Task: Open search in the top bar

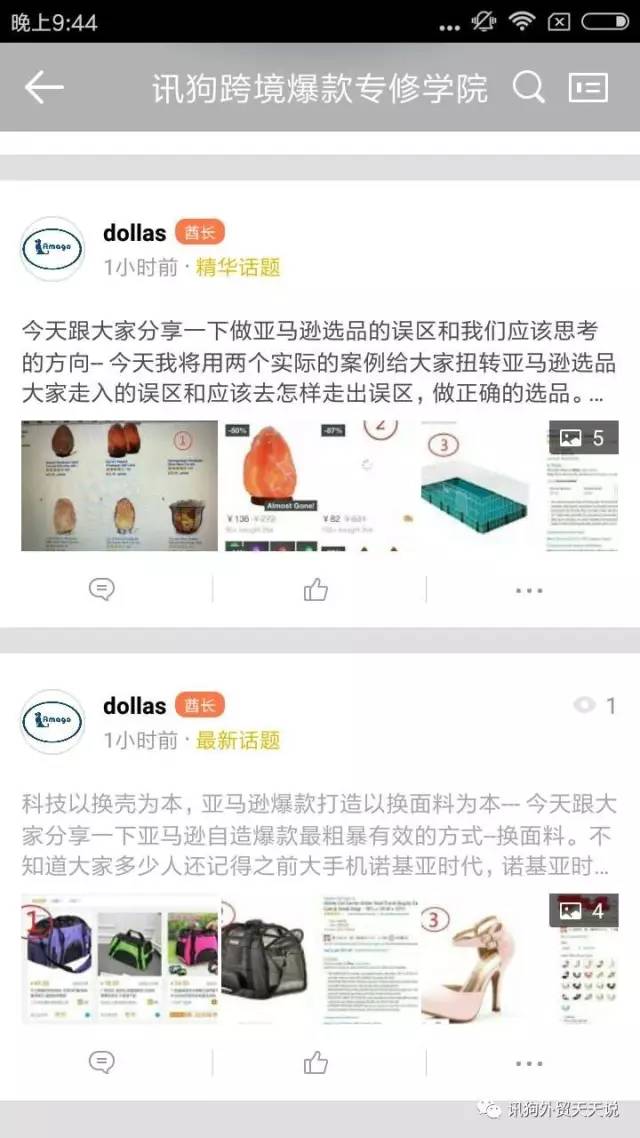Action: (x=528, y=88)
